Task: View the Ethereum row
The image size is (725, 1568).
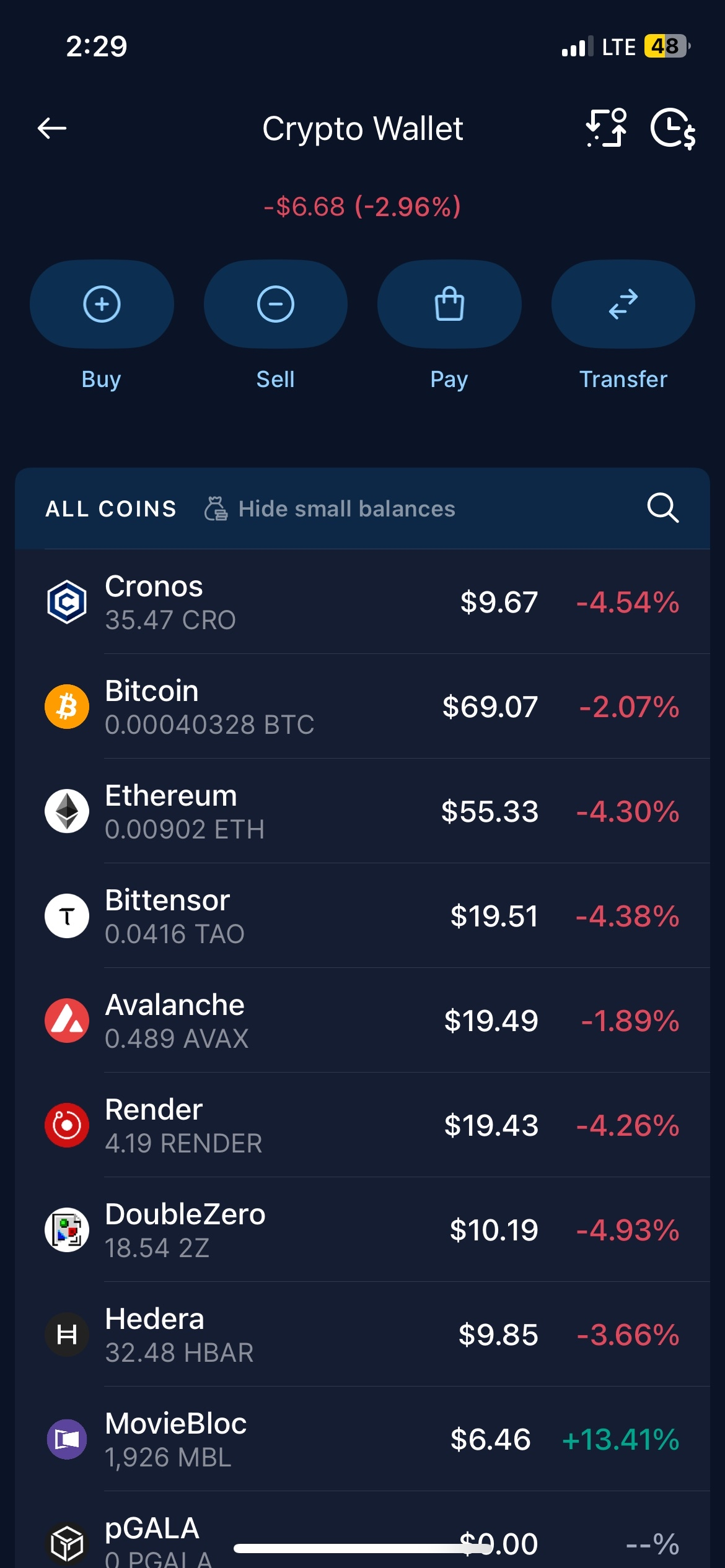Action: (362, 811)
